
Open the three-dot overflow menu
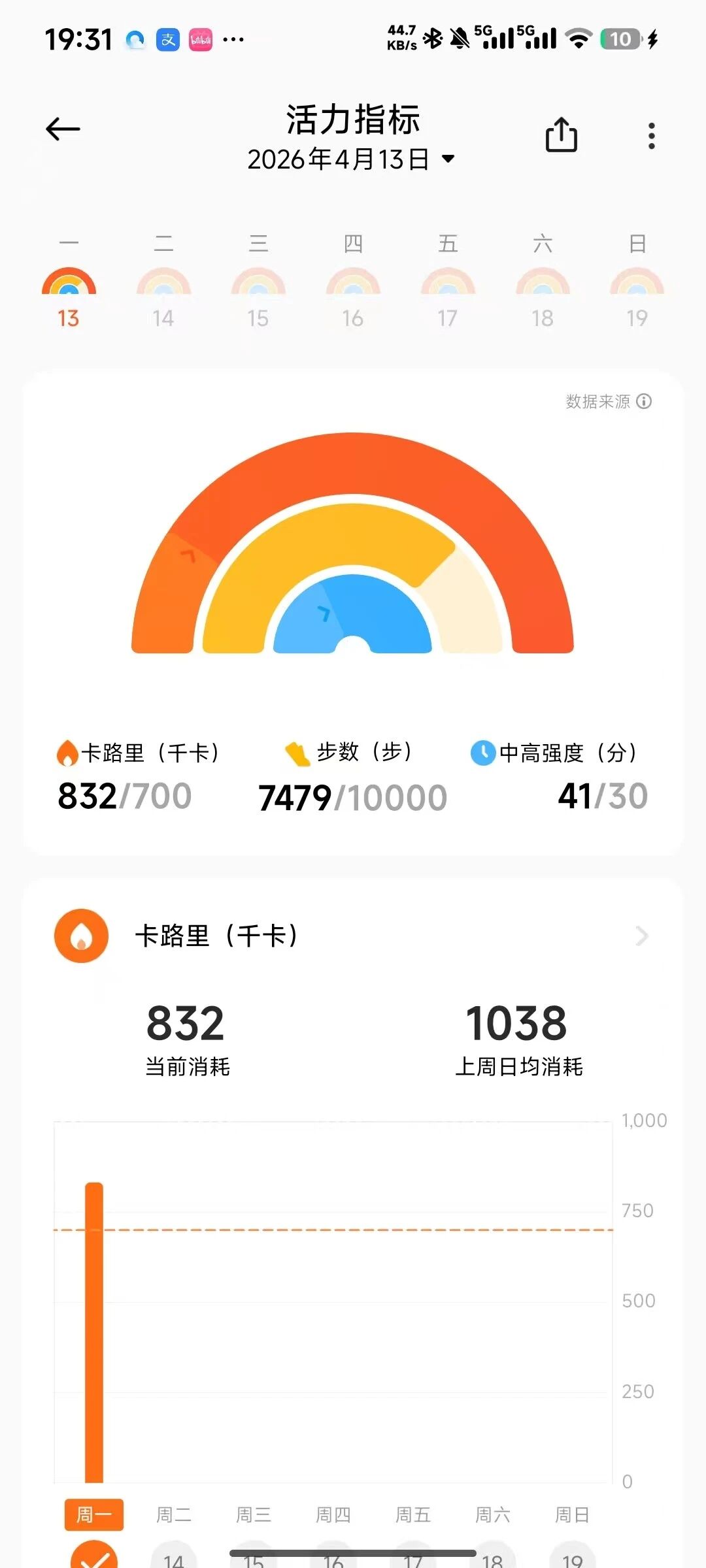tap(651, 136)
